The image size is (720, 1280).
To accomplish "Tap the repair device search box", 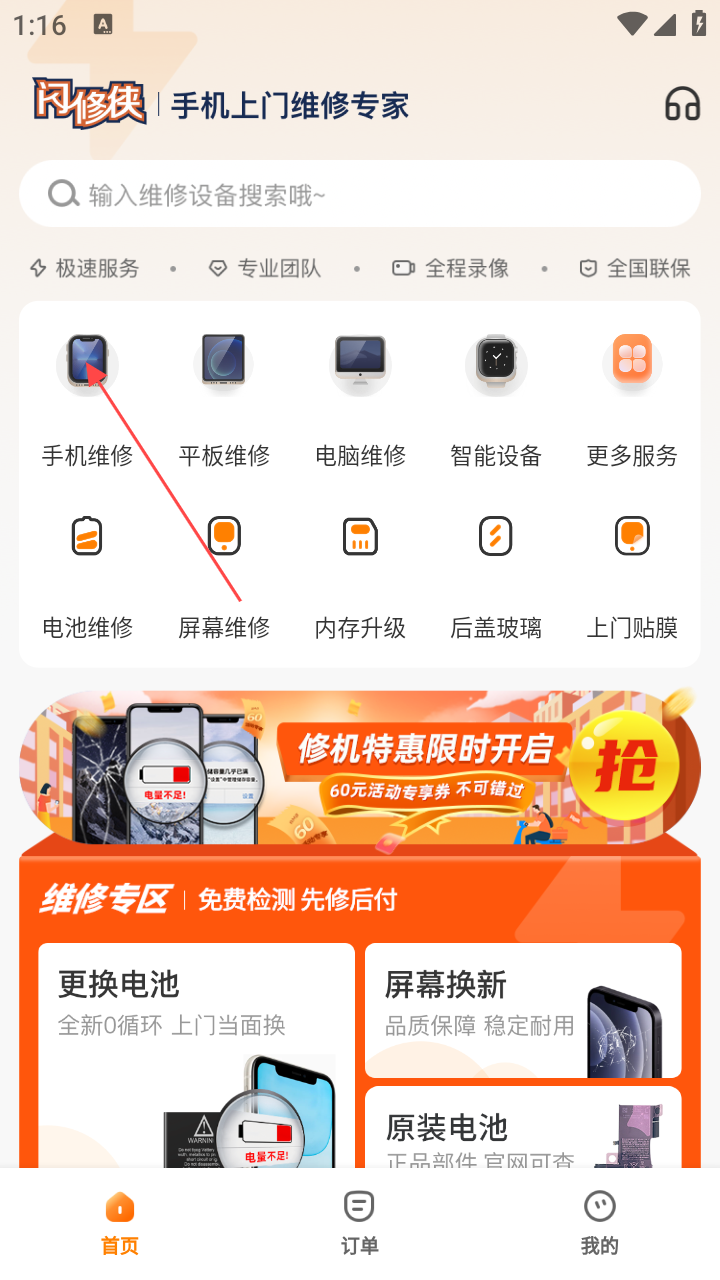I will click(360, 194).
